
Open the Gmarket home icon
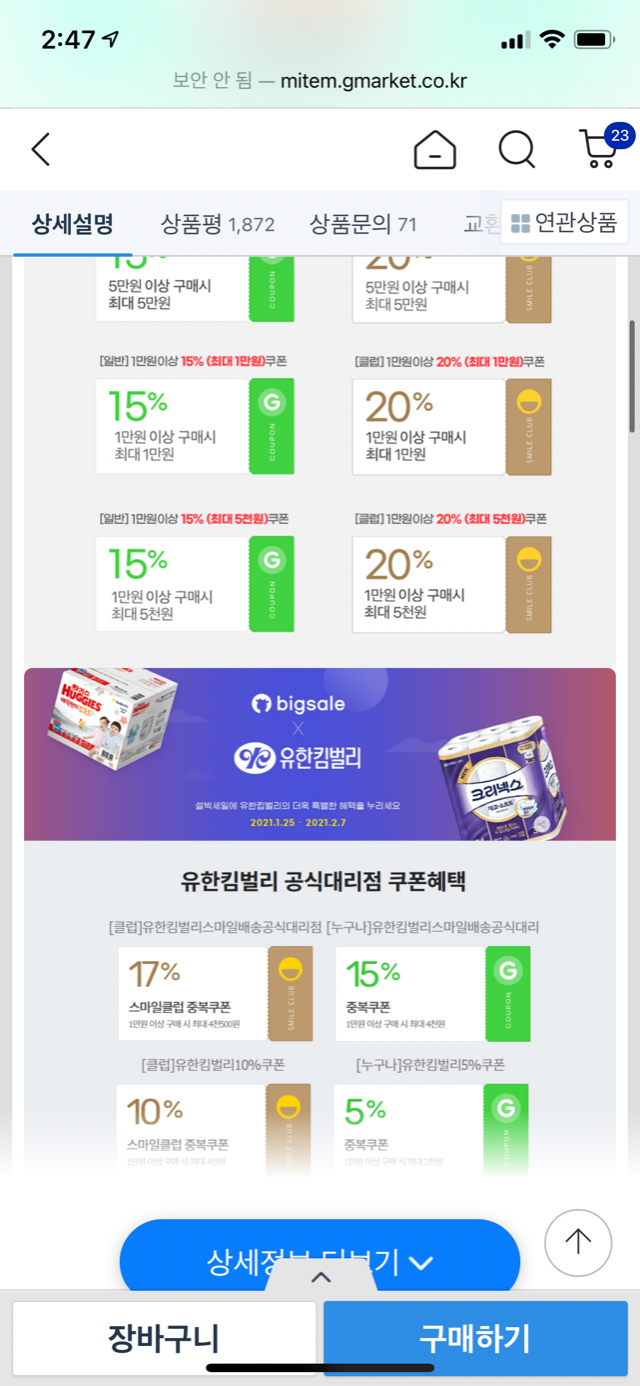(x=435, y=150)
